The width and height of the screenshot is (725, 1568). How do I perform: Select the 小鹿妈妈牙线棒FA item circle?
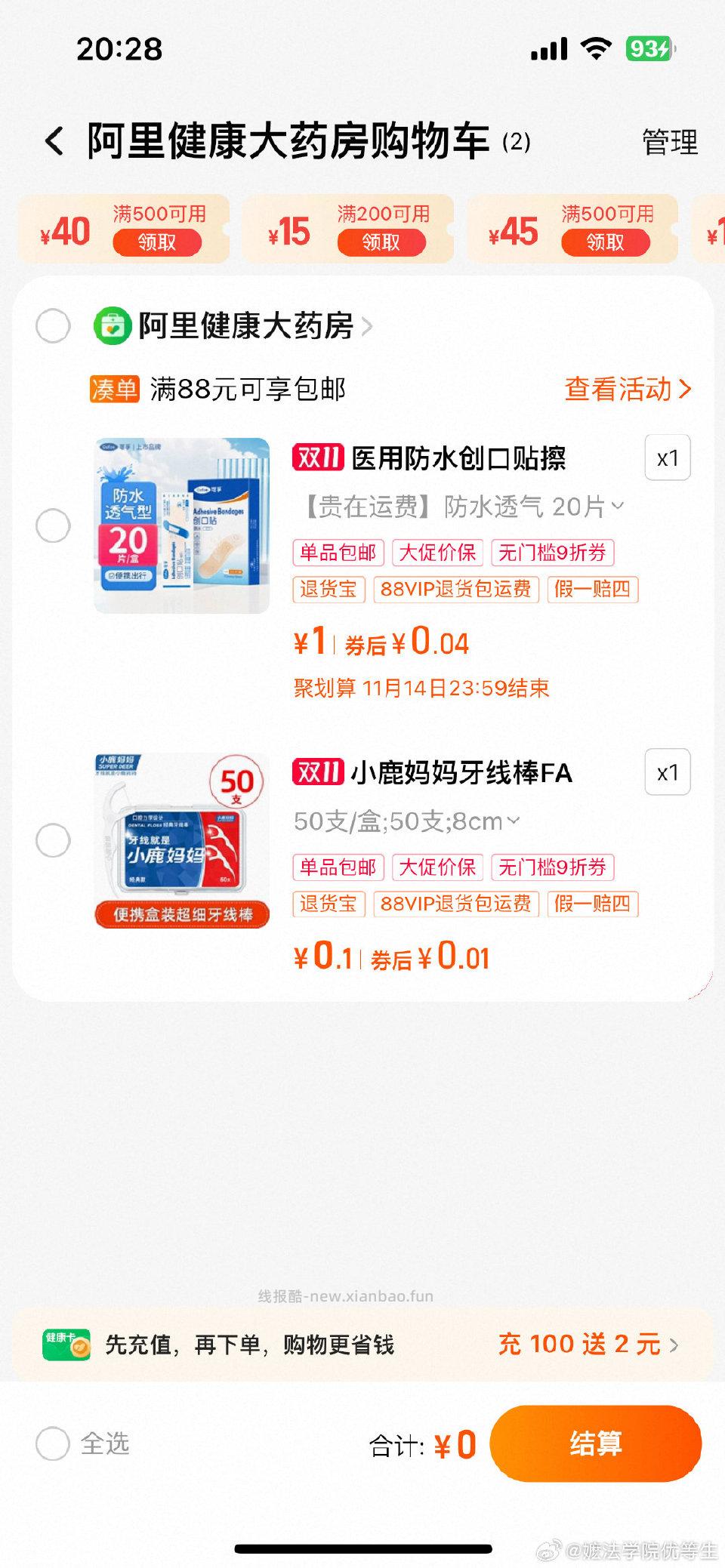[52, 840]
